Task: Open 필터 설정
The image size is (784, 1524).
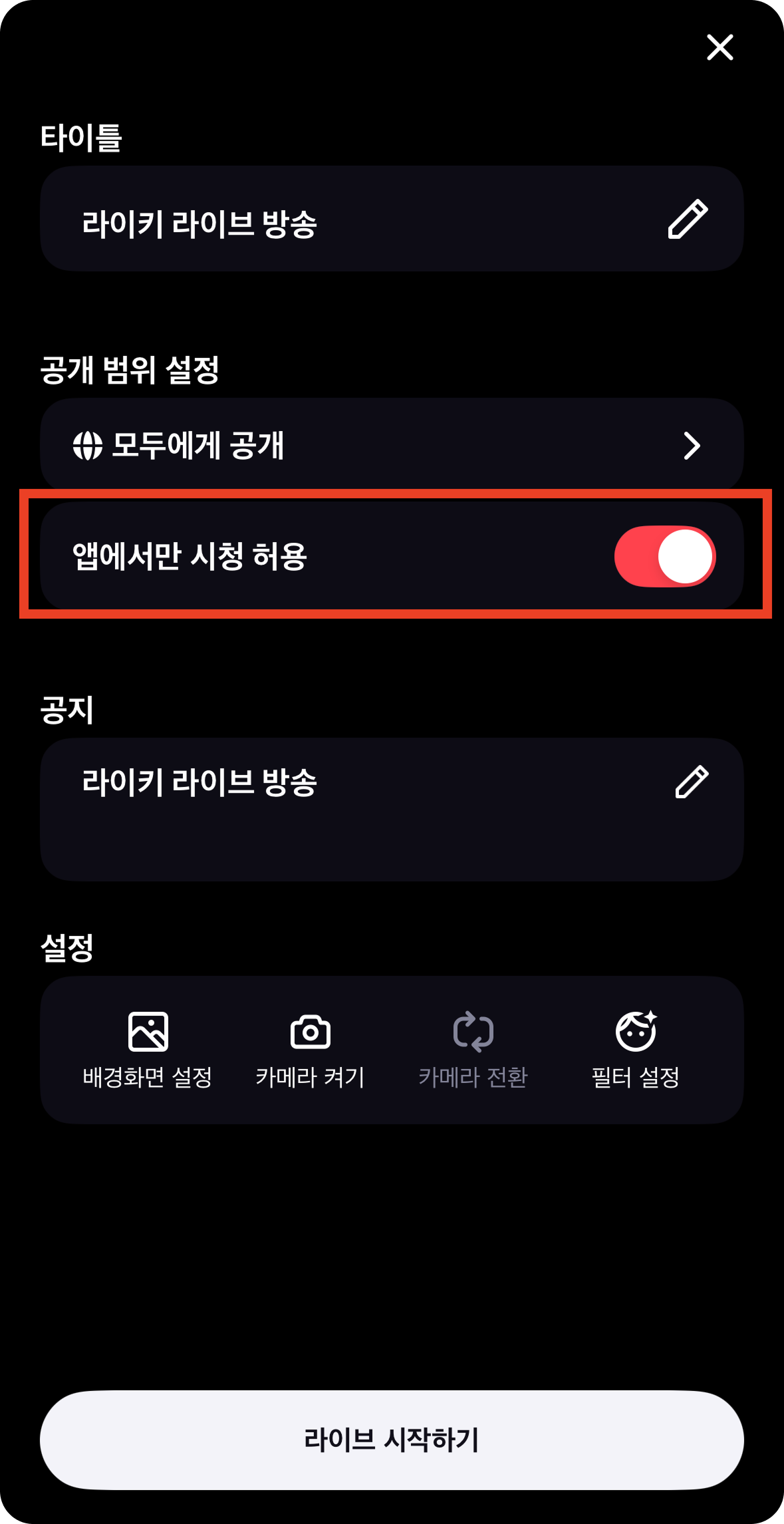Action: point(635,1049)
